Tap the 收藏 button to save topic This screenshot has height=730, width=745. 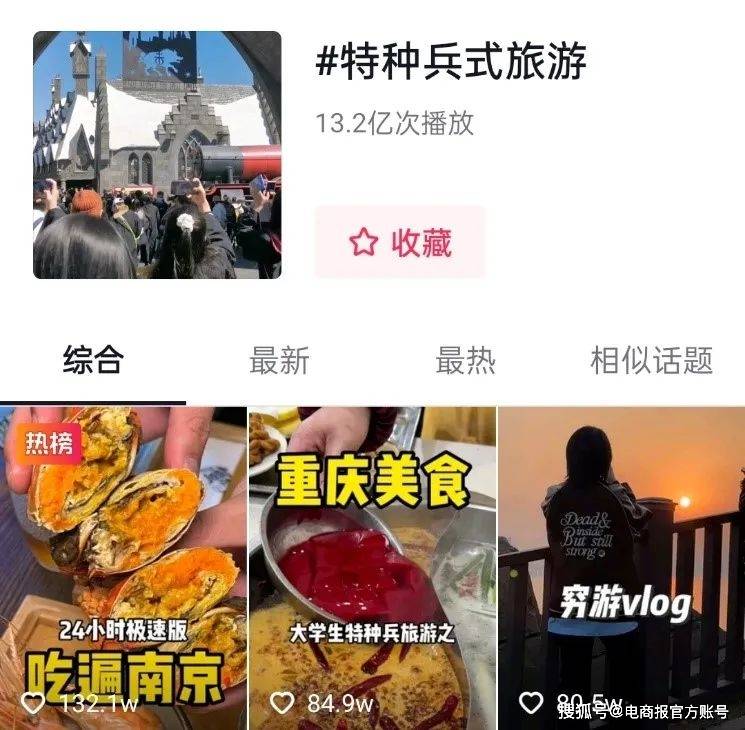[400, 243]
